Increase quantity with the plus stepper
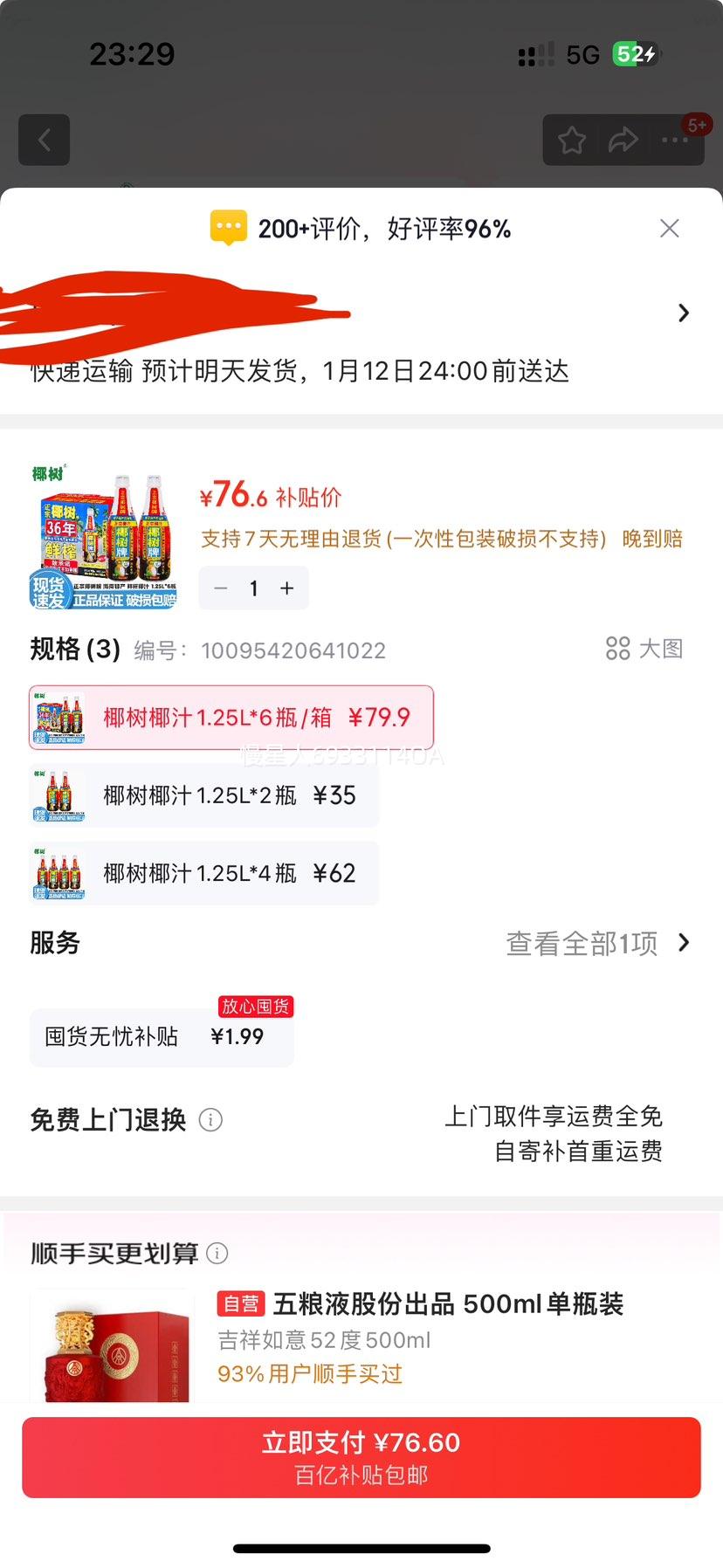The width and height of the screenshot is (723, 1568). click(x=286, y=588)
